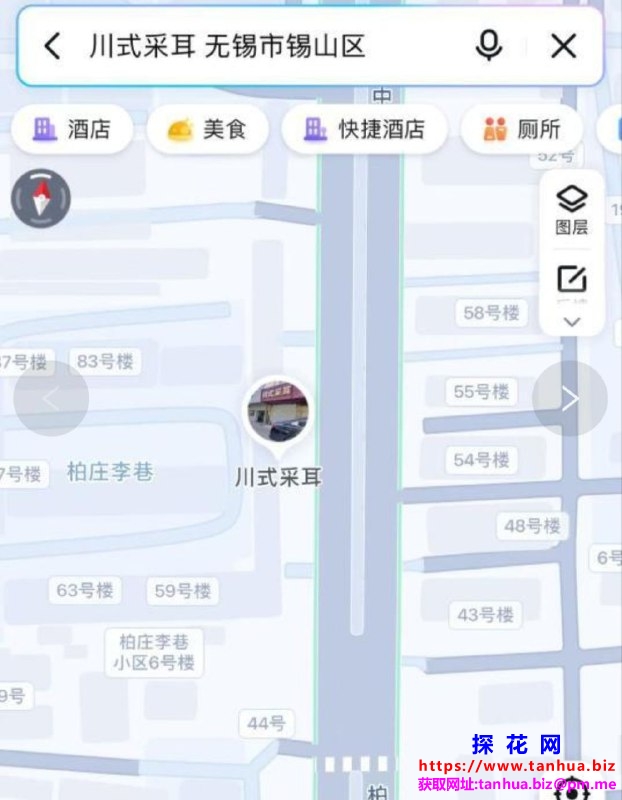Select the 酒店 chip
The width and height of the screenshot is (622, 800).
pyautogui.click(x=72, y=129)
